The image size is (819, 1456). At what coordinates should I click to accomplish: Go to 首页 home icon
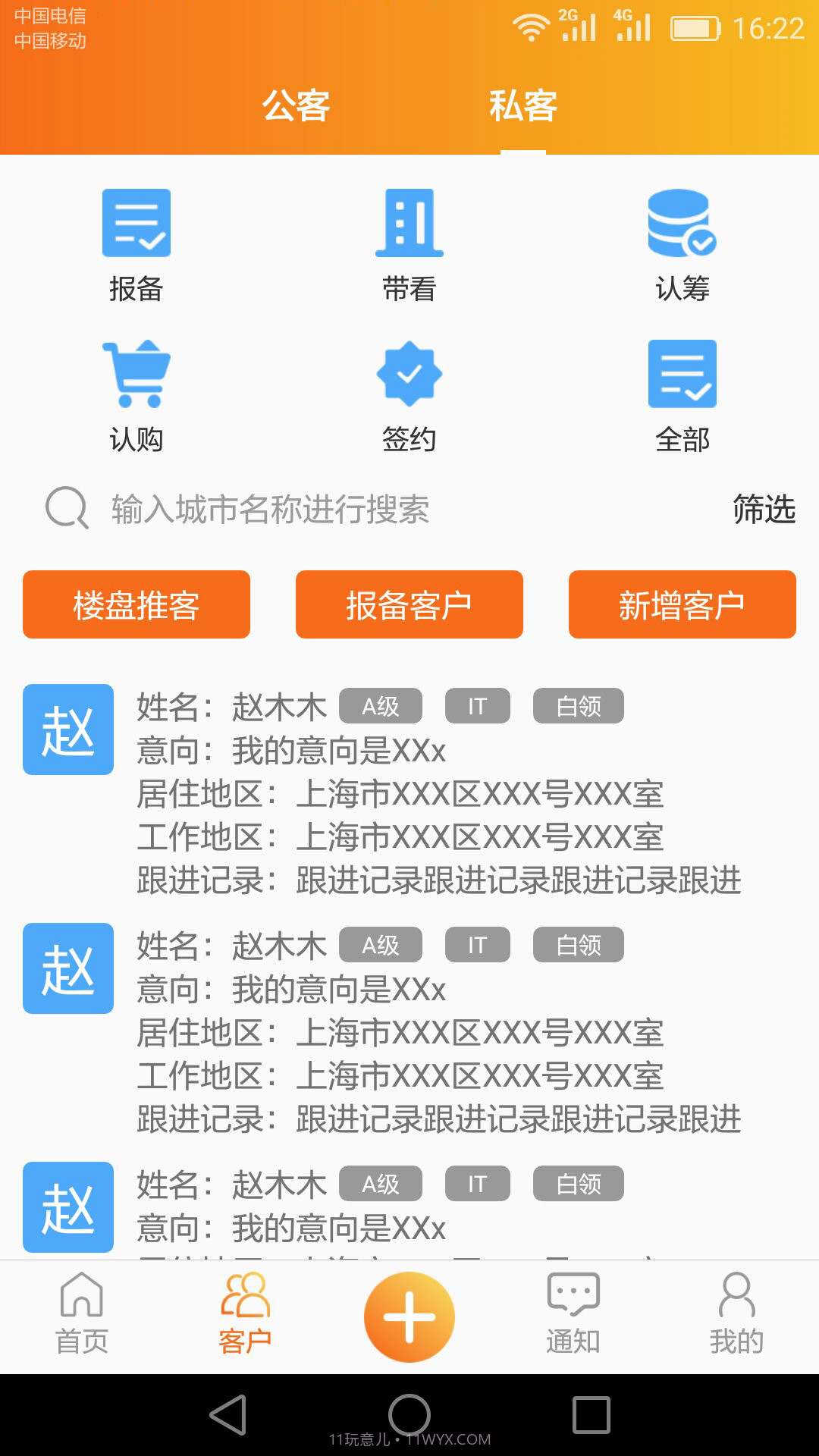pos(81,1316)
